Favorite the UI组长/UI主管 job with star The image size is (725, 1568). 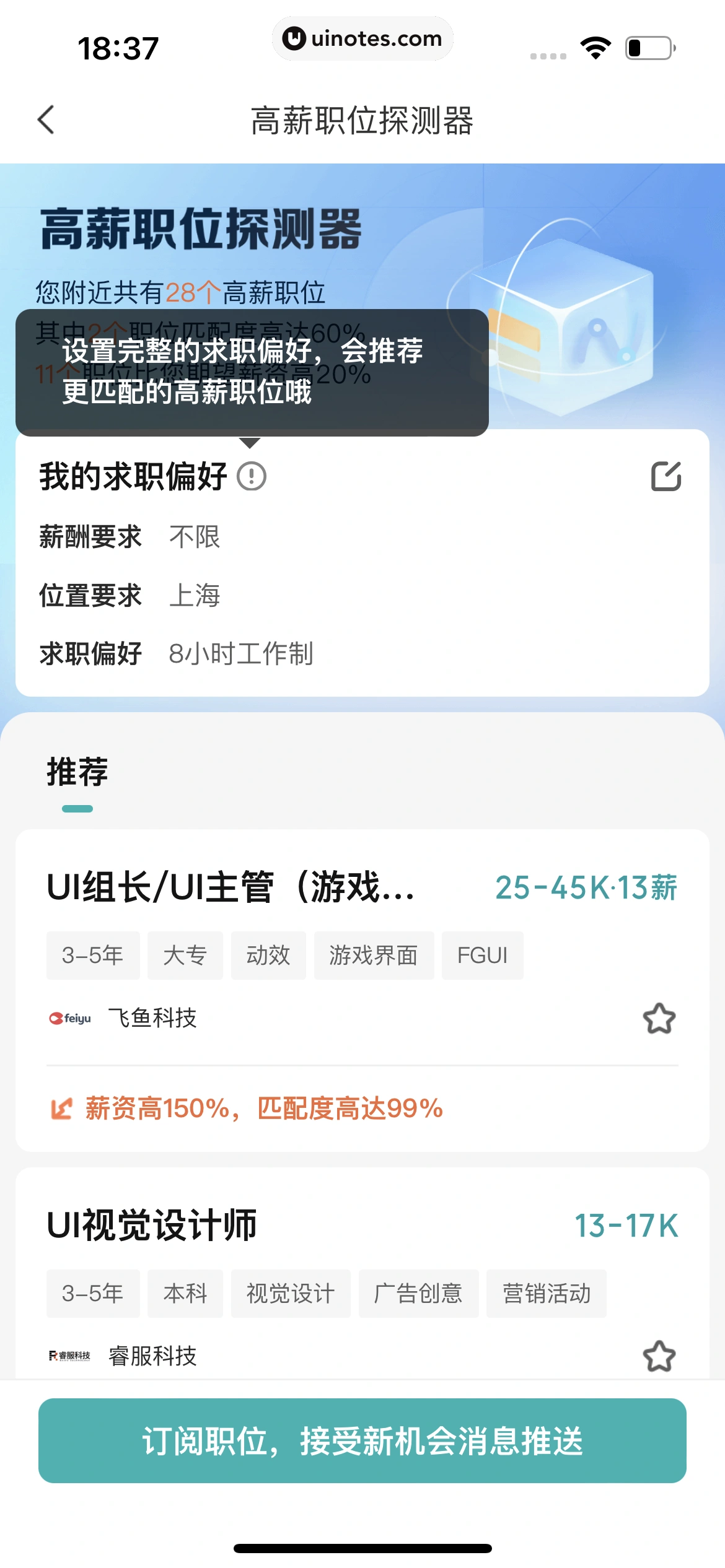click(x=658, y=1017)
